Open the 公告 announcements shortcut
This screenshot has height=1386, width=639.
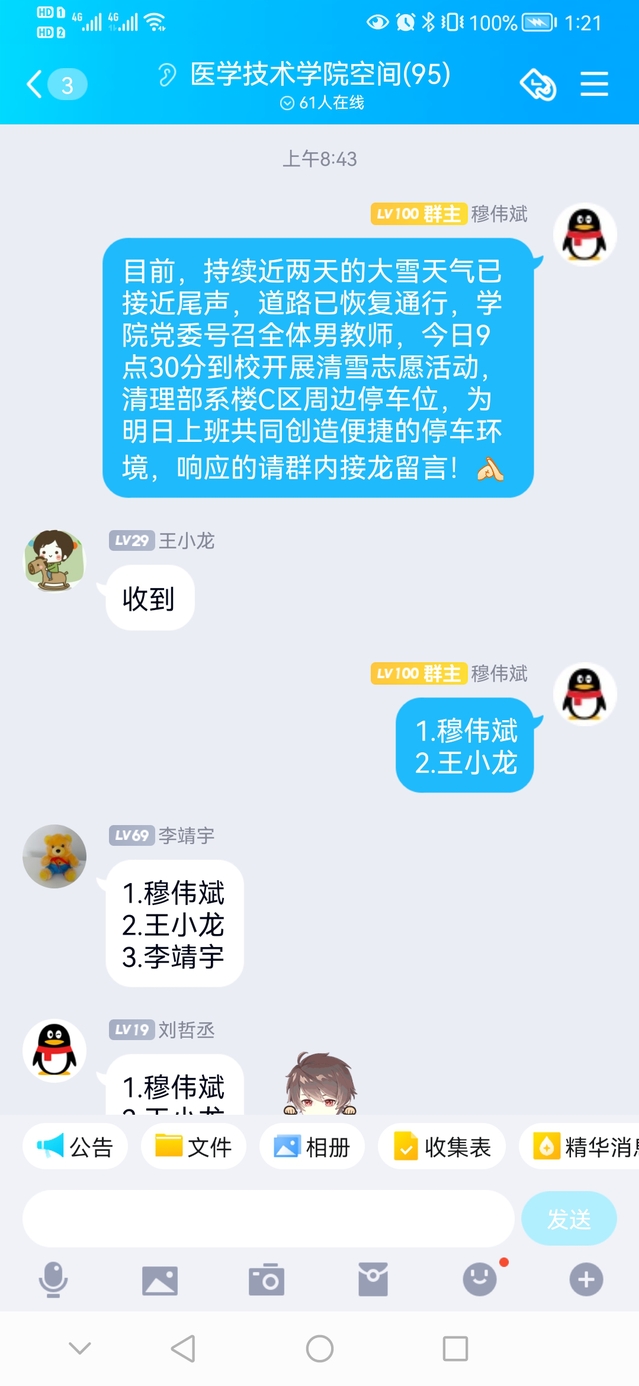(x=76, y=1147)
